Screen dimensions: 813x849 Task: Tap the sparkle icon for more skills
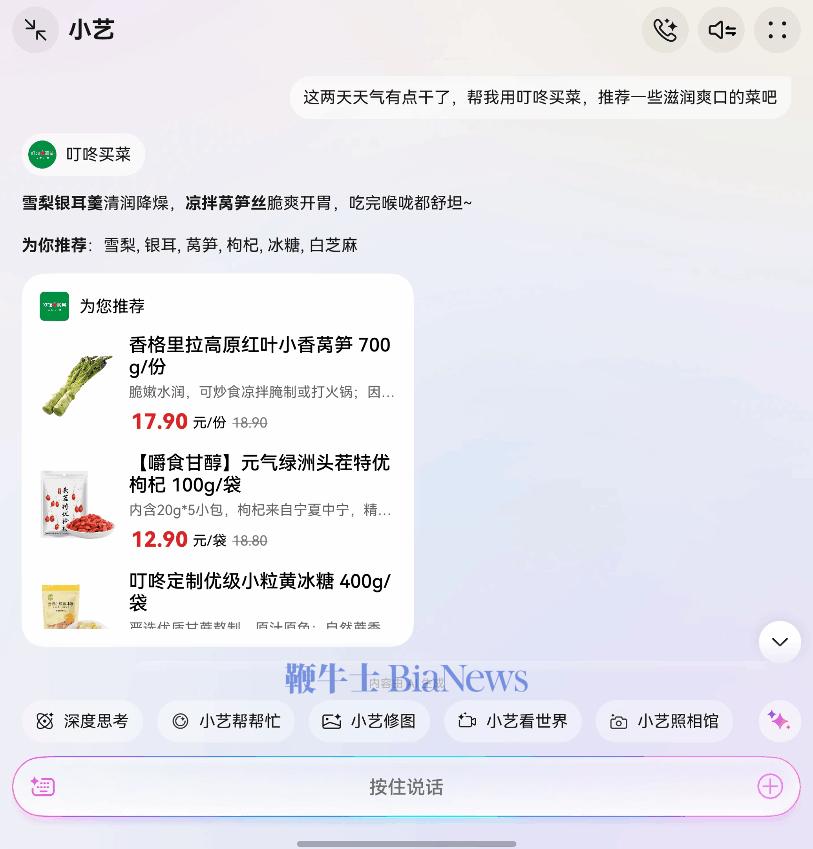coord(778,721)
